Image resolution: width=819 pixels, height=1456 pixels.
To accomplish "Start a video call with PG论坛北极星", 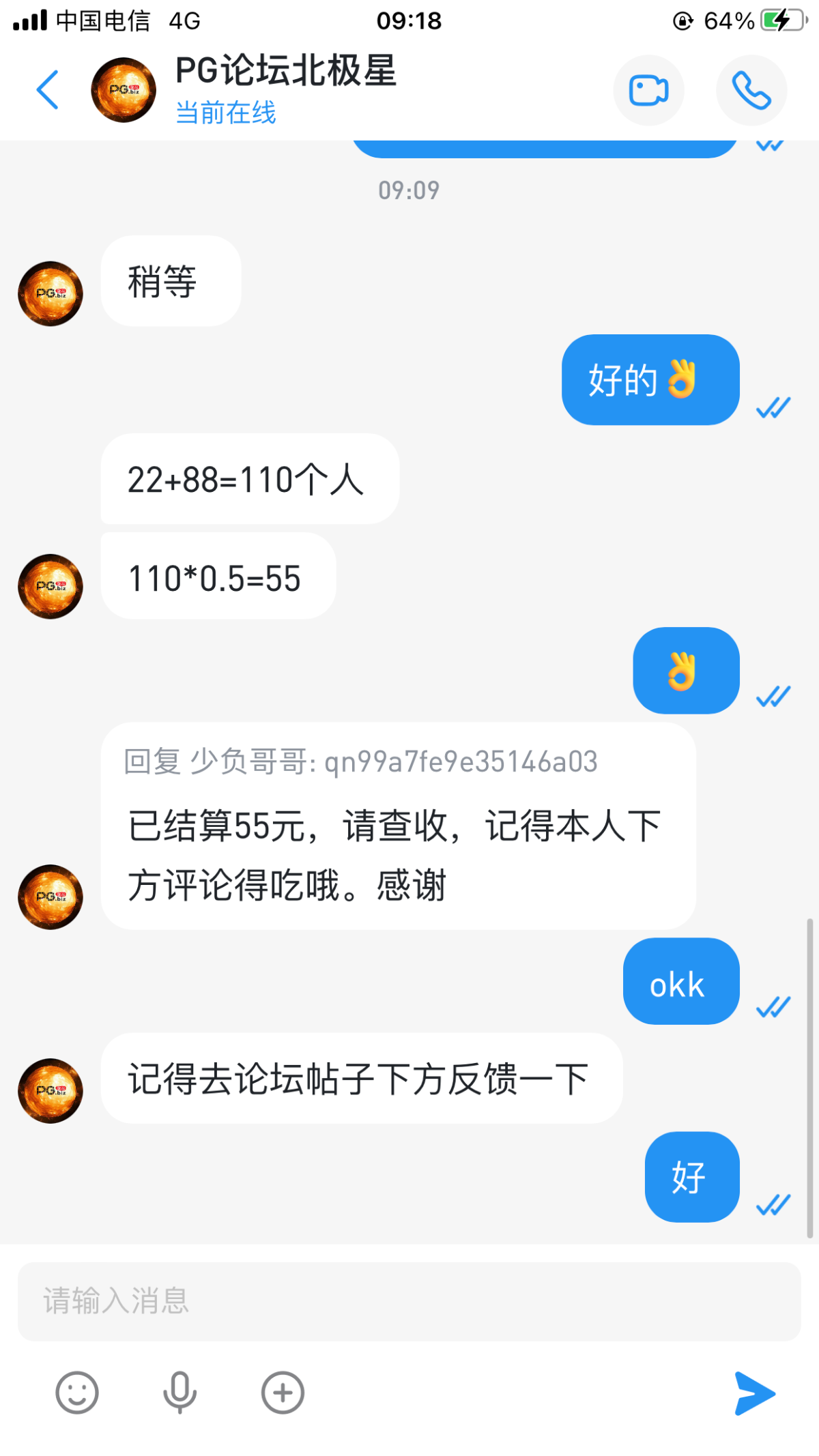I will 648,90.
